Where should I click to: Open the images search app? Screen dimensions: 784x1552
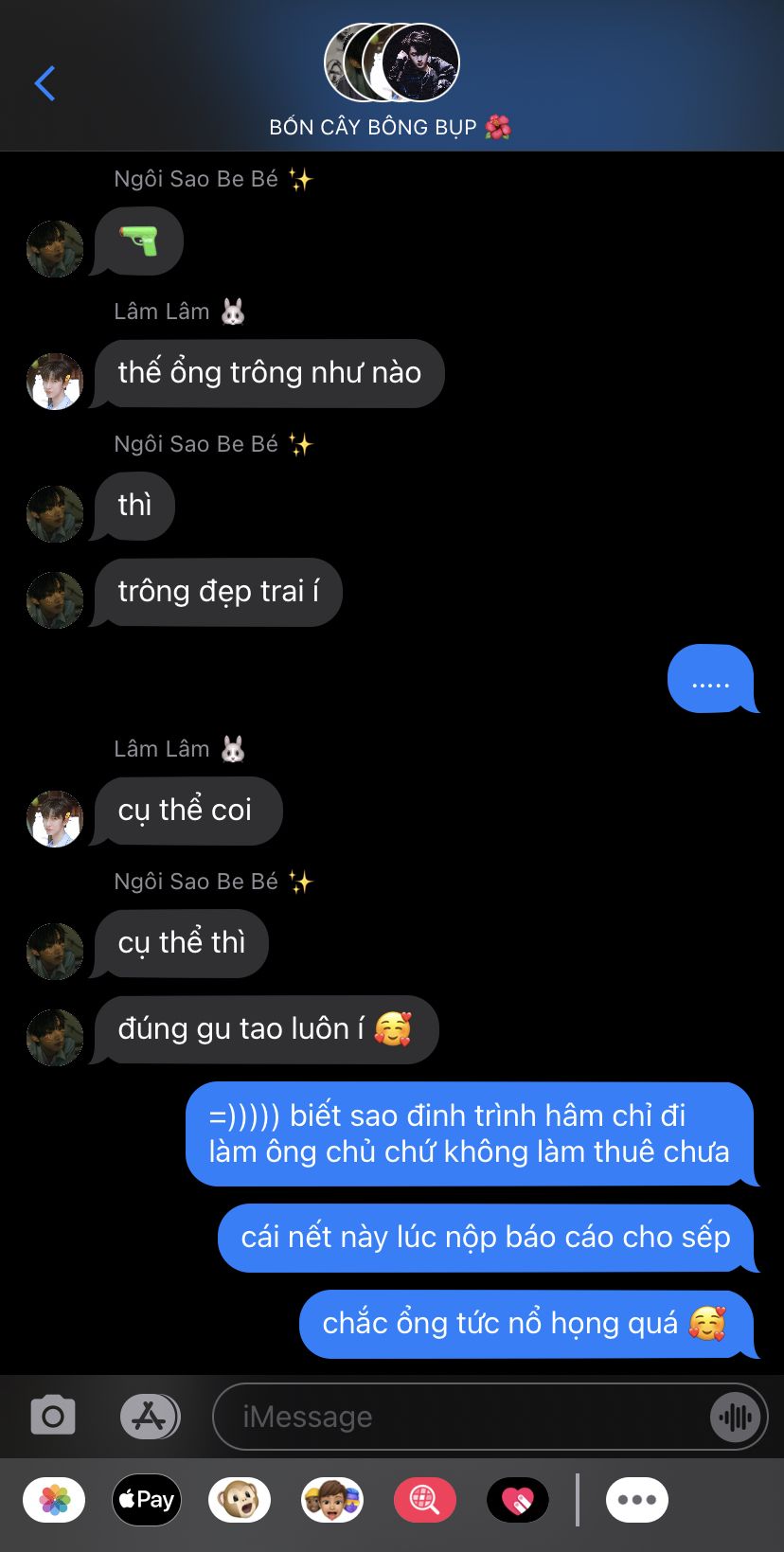[x=424, y=1500]
